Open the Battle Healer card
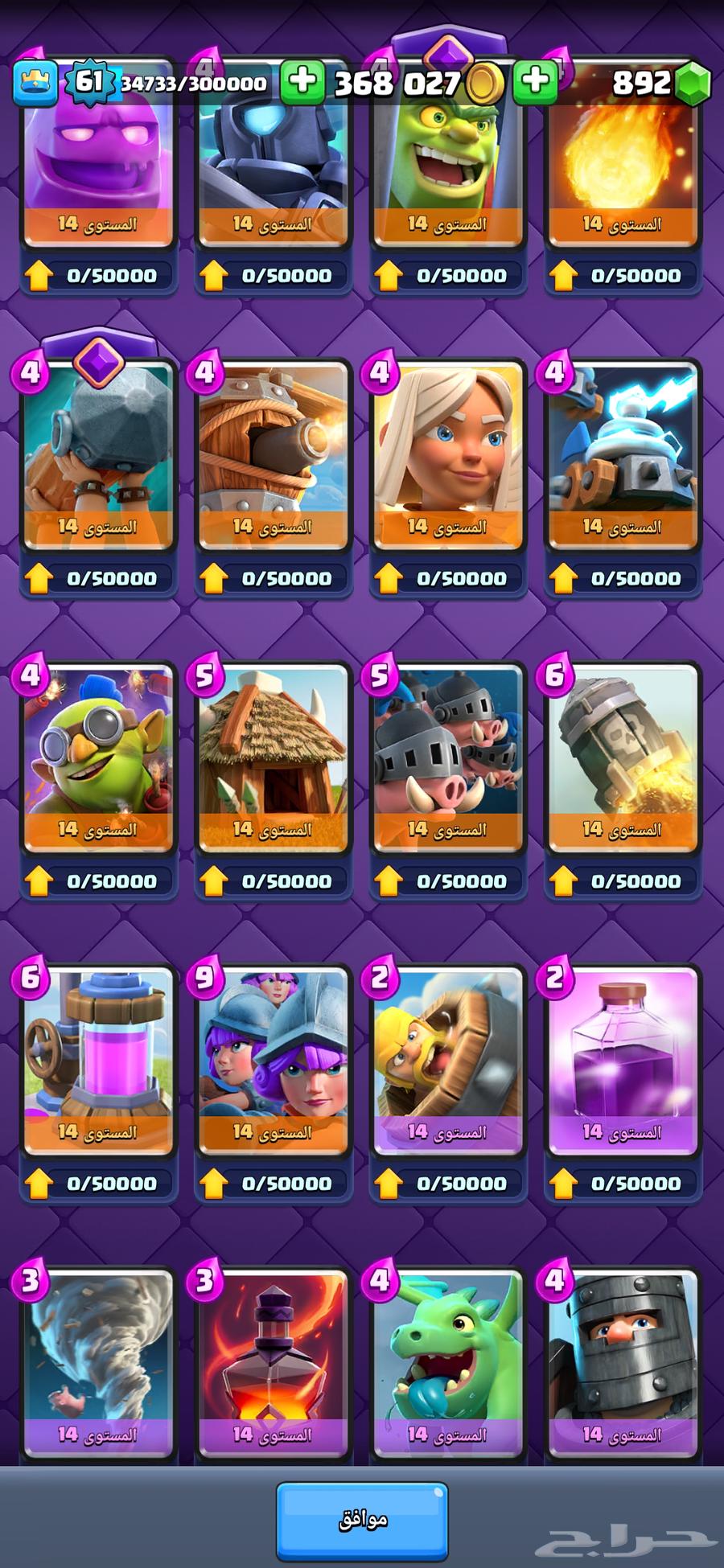This screenshot has width=724, height=1568. (447, 456)
